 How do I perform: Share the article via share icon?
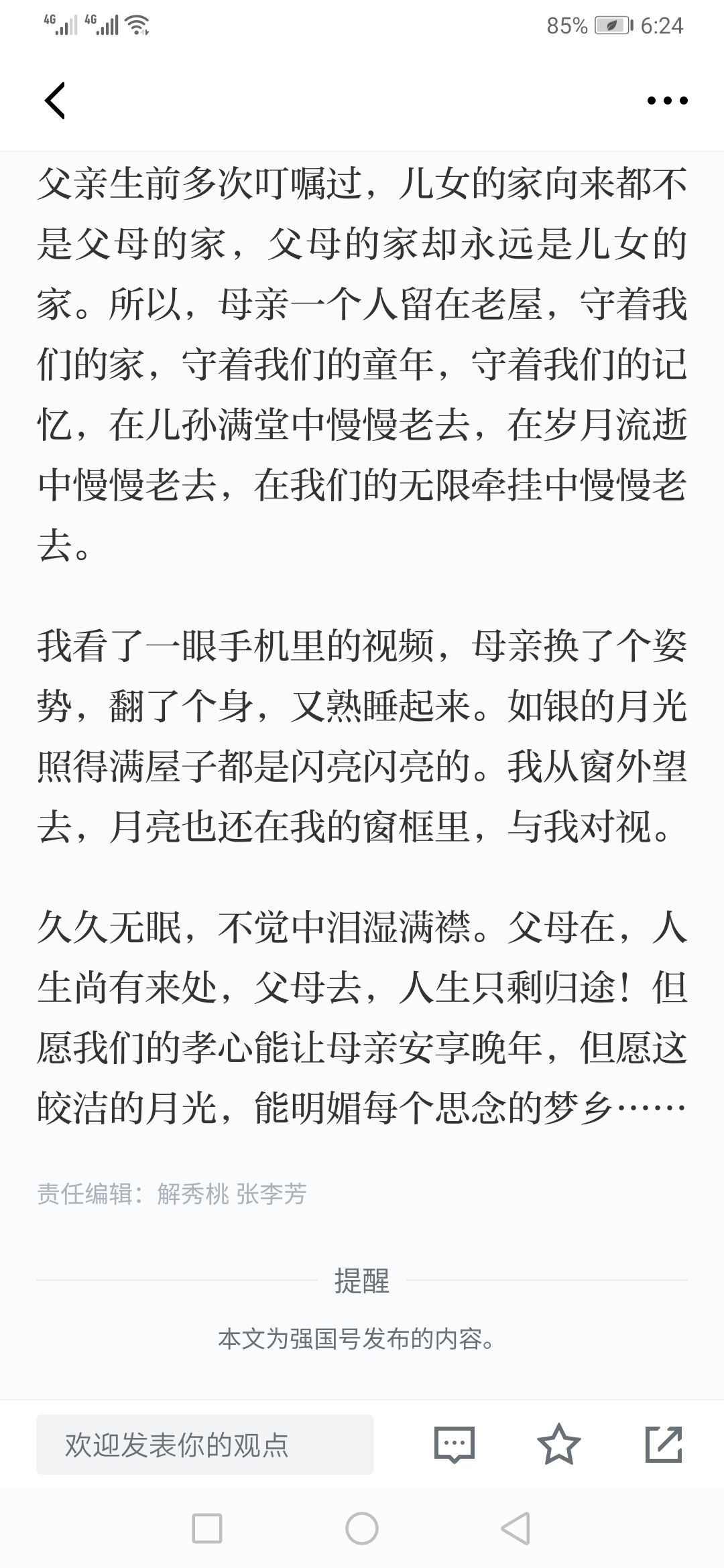(664, 1444)
